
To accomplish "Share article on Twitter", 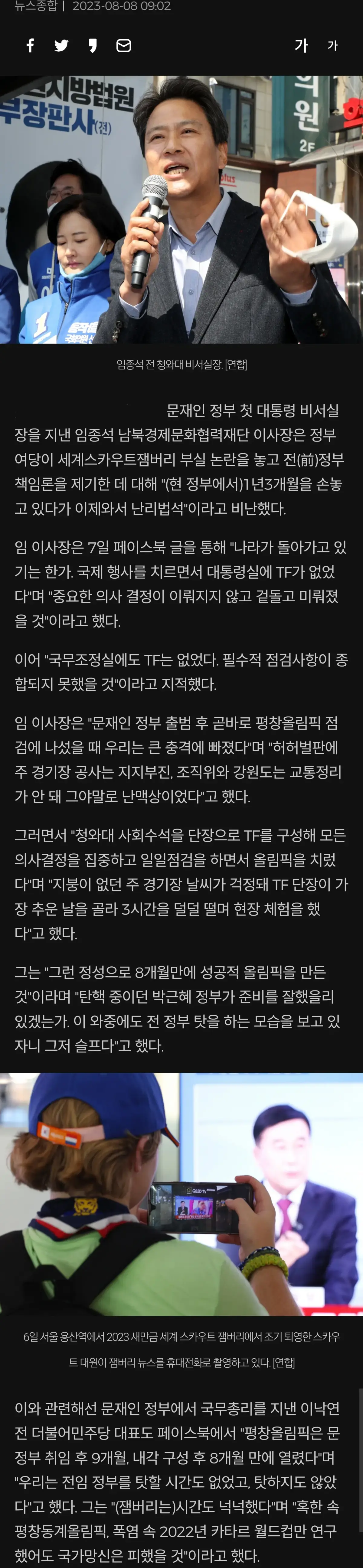I will (61, 46).
